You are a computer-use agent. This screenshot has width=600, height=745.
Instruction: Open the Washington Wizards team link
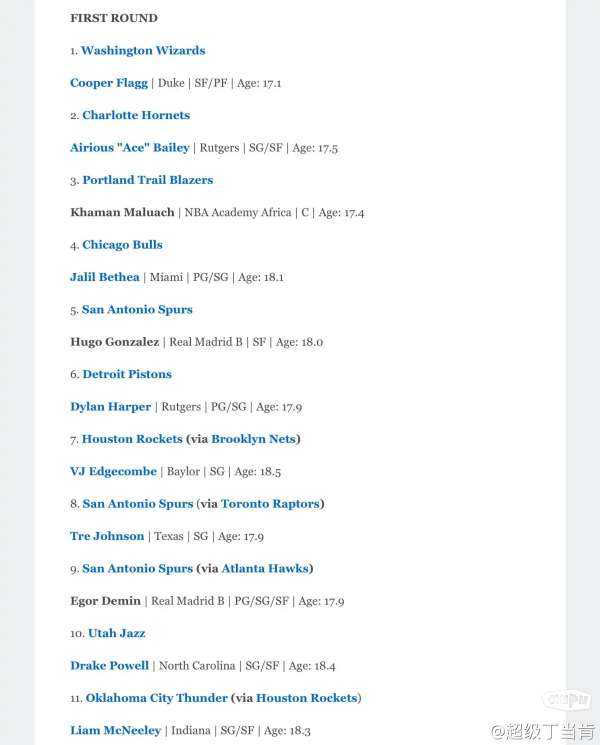tap(142, 51)
